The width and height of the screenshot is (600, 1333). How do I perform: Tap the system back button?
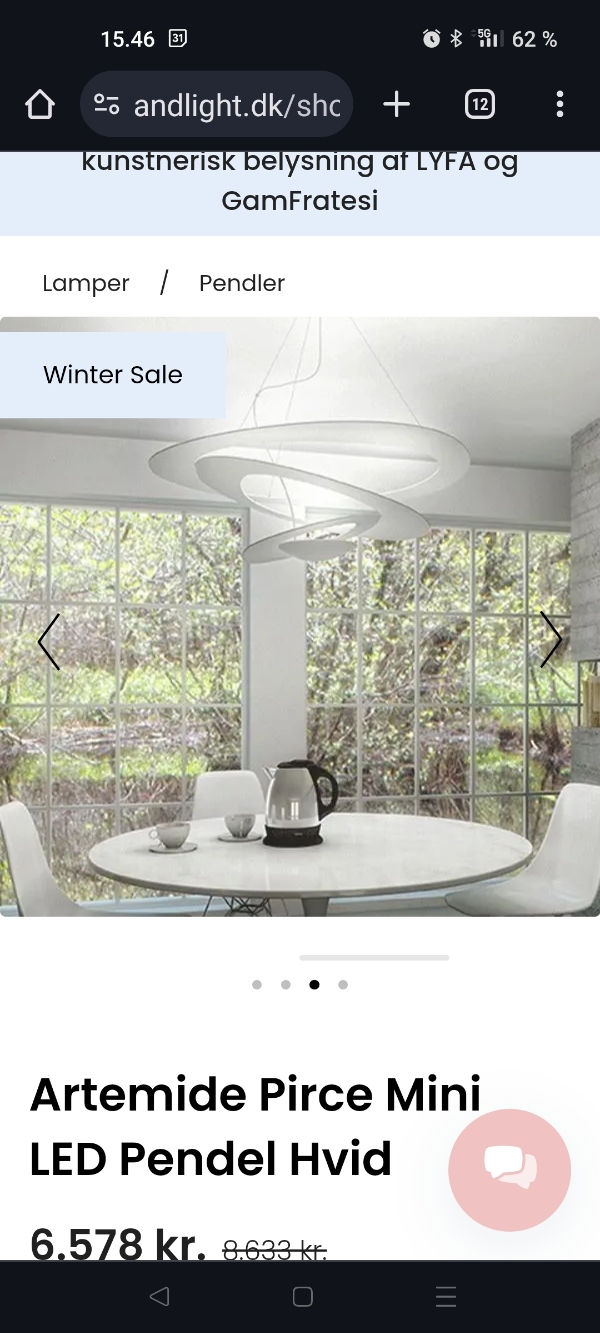158,1297
